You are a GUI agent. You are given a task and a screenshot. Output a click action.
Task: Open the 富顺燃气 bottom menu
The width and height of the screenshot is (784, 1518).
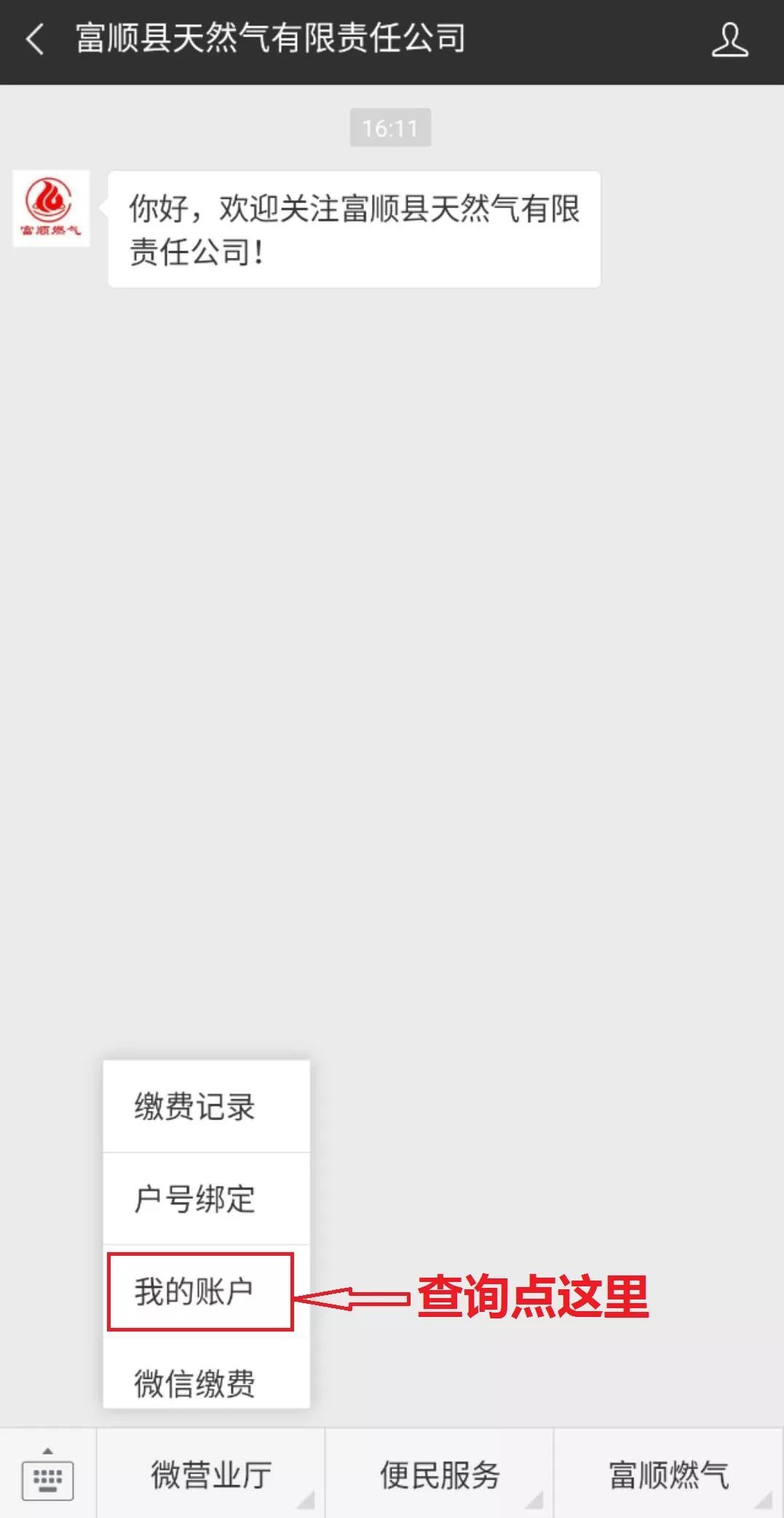click(x=668, y=1475)
